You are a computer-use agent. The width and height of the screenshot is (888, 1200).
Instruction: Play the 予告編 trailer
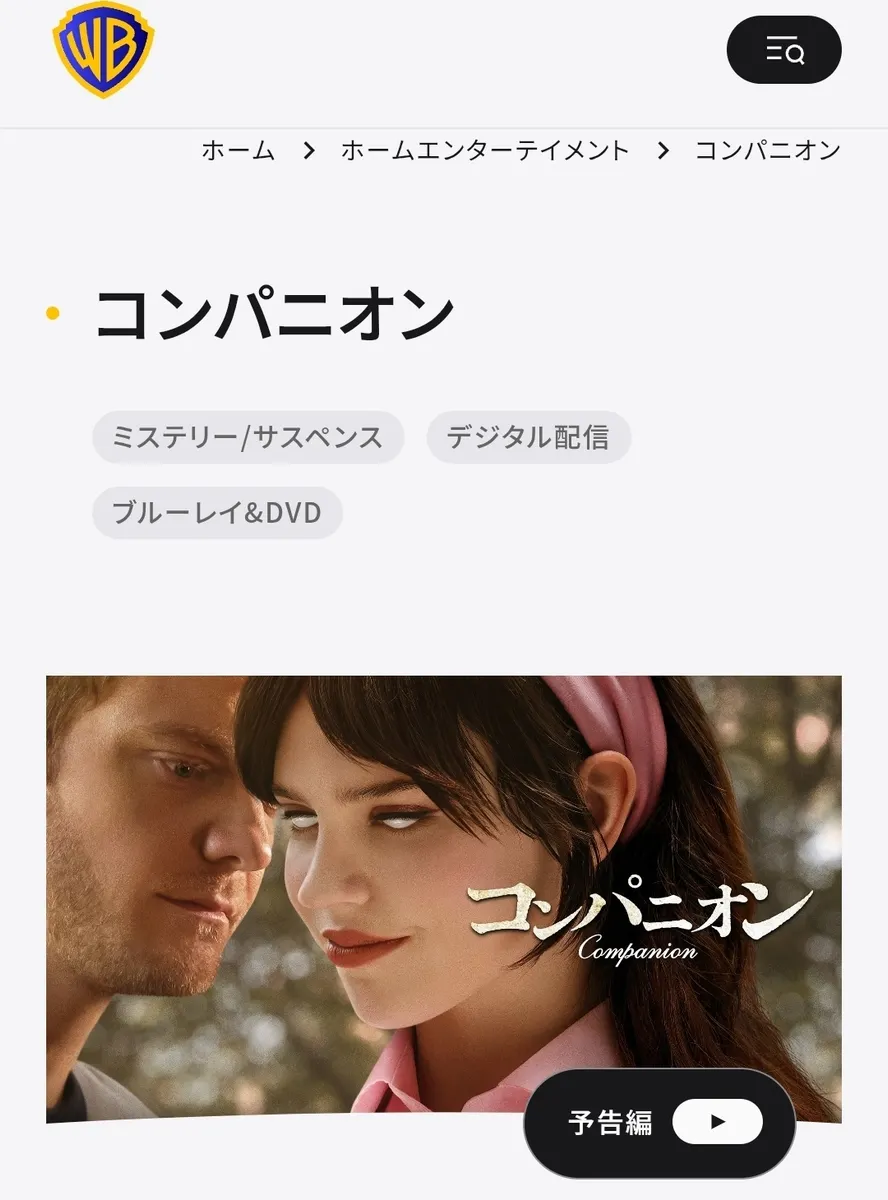point(660,1123)
